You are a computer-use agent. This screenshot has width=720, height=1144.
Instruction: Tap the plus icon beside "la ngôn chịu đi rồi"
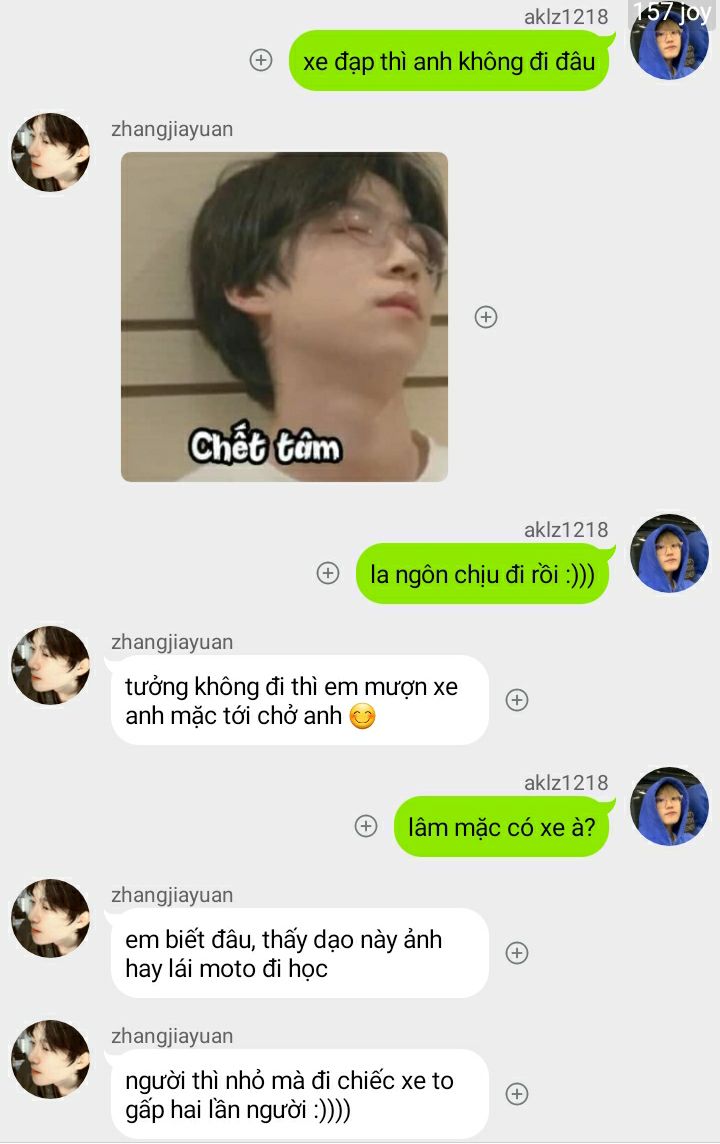(x=328, y=573)
